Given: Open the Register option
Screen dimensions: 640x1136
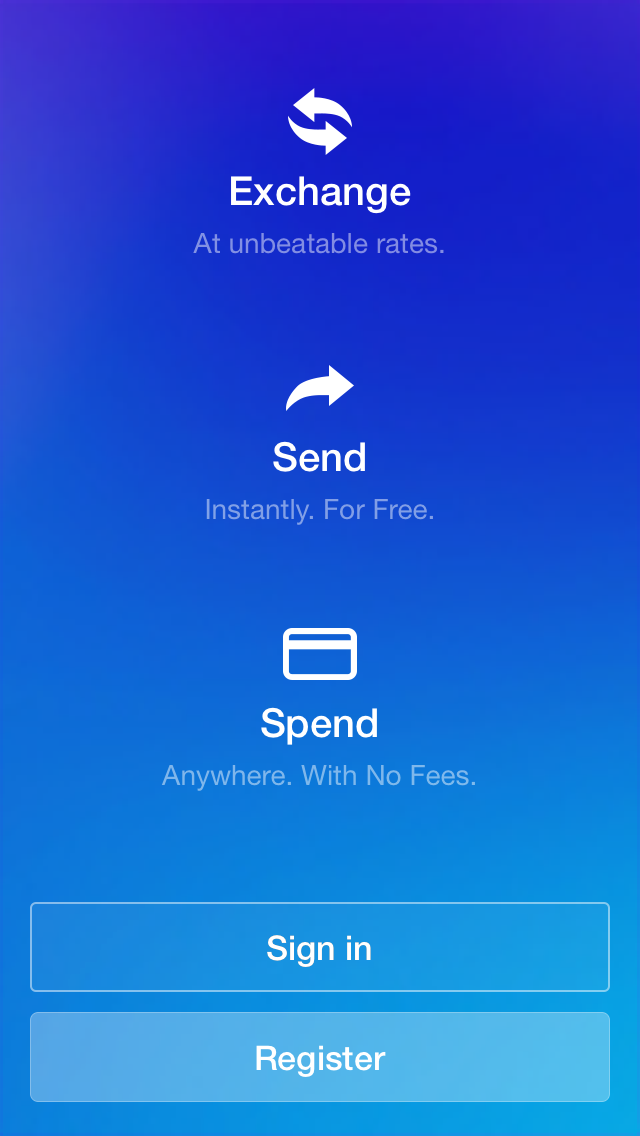Looking at the screenshot, I should pos(320,1057).
